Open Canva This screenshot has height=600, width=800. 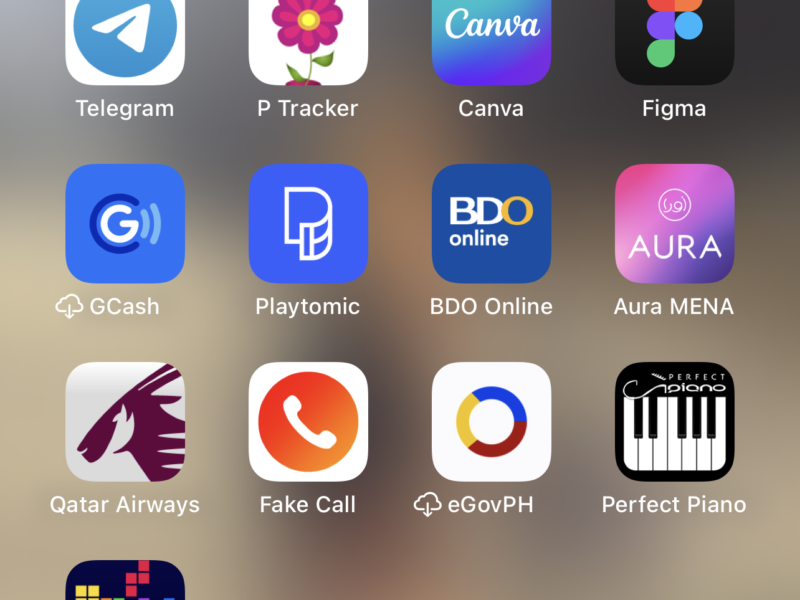pos(491,40)
